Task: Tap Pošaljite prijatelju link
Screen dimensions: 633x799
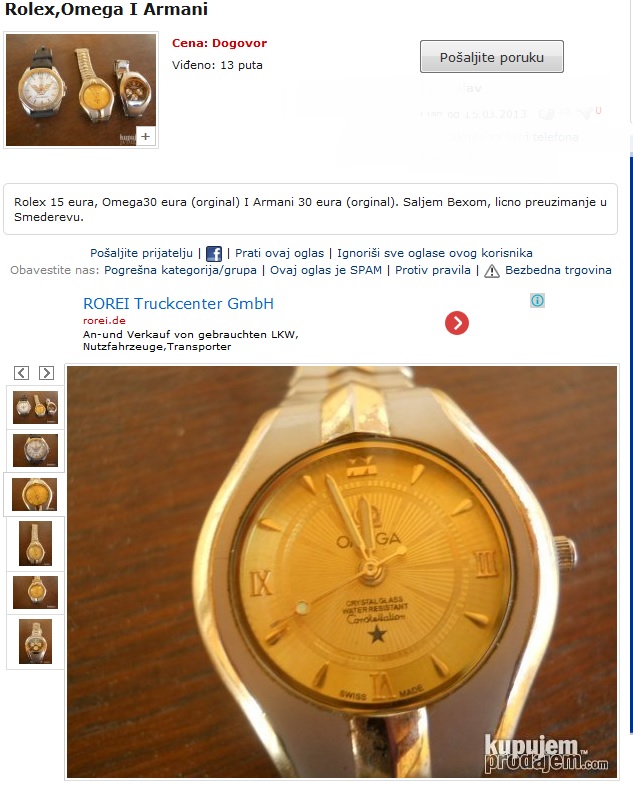Action: [141, 253]
